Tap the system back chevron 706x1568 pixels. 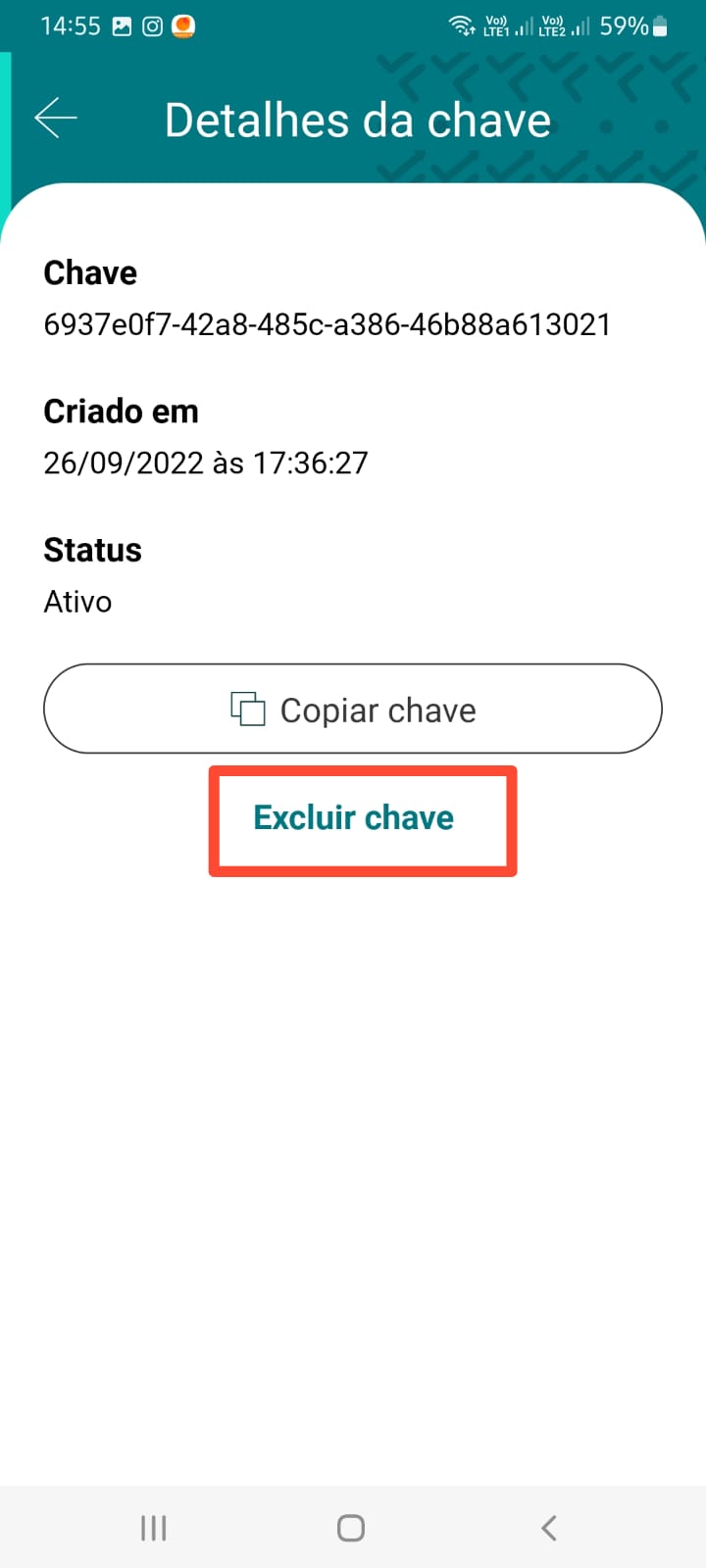point(549,1528)
